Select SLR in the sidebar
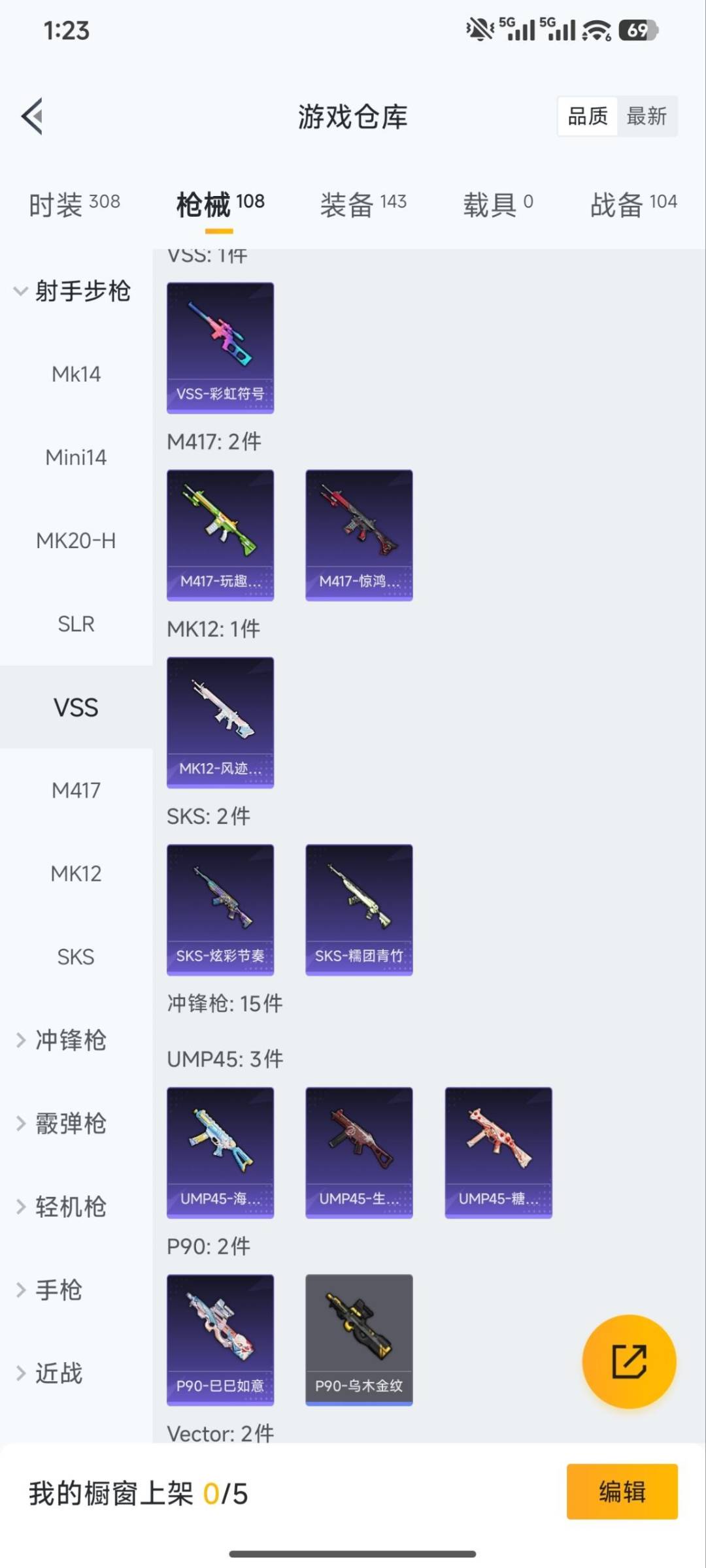 point(75,624)
